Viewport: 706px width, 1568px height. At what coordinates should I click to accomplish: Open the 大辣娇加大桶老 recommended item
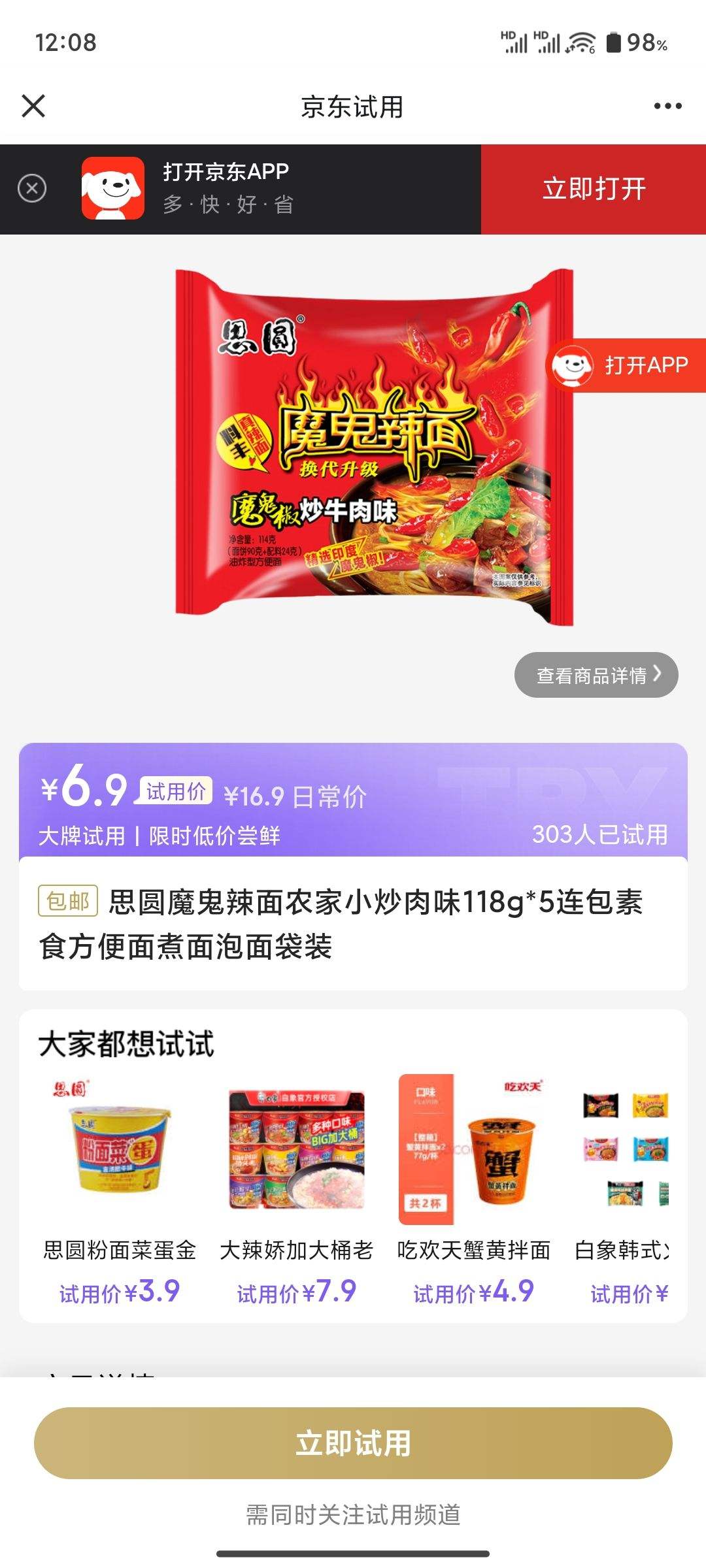tap(297, 1150)
